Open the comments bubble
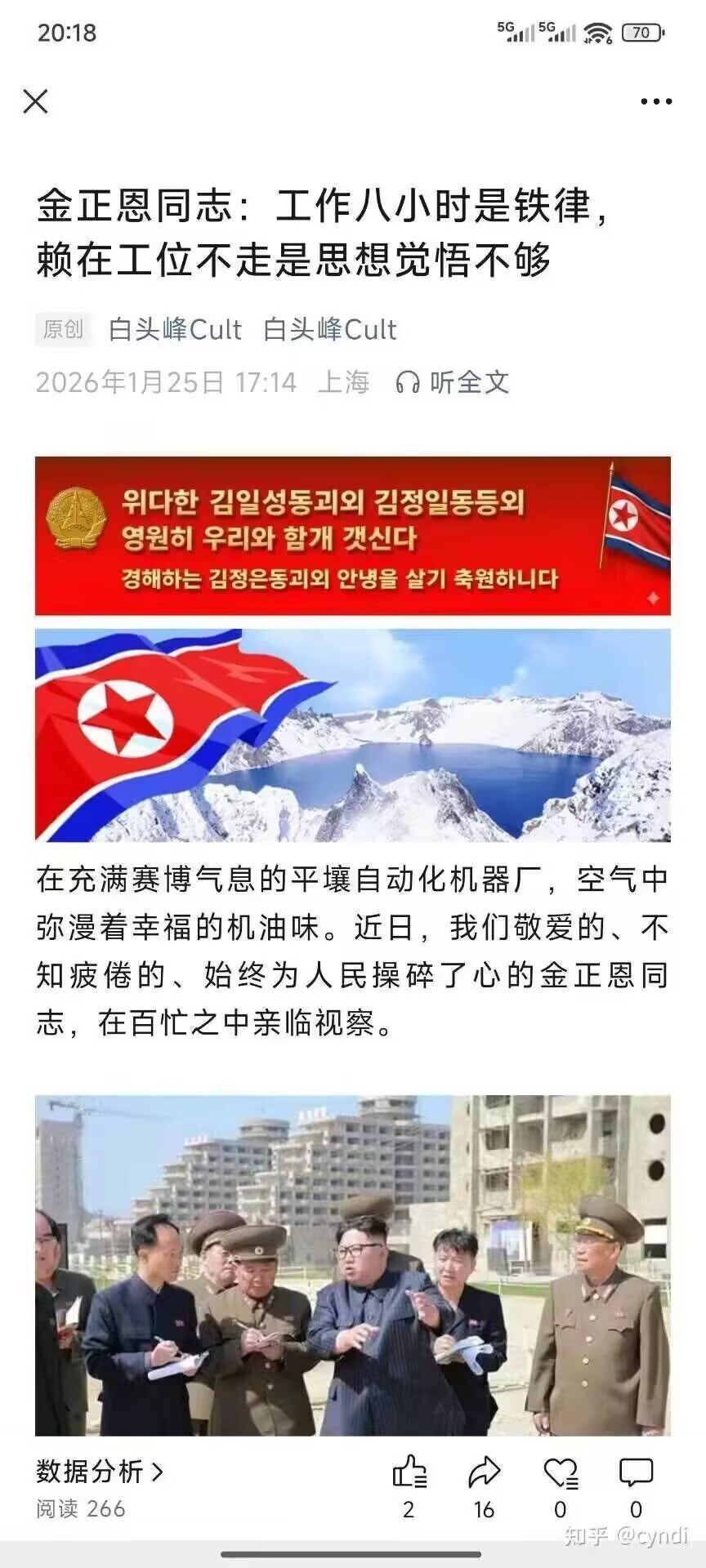The image size is (706, 1568). click(636, 1472)
